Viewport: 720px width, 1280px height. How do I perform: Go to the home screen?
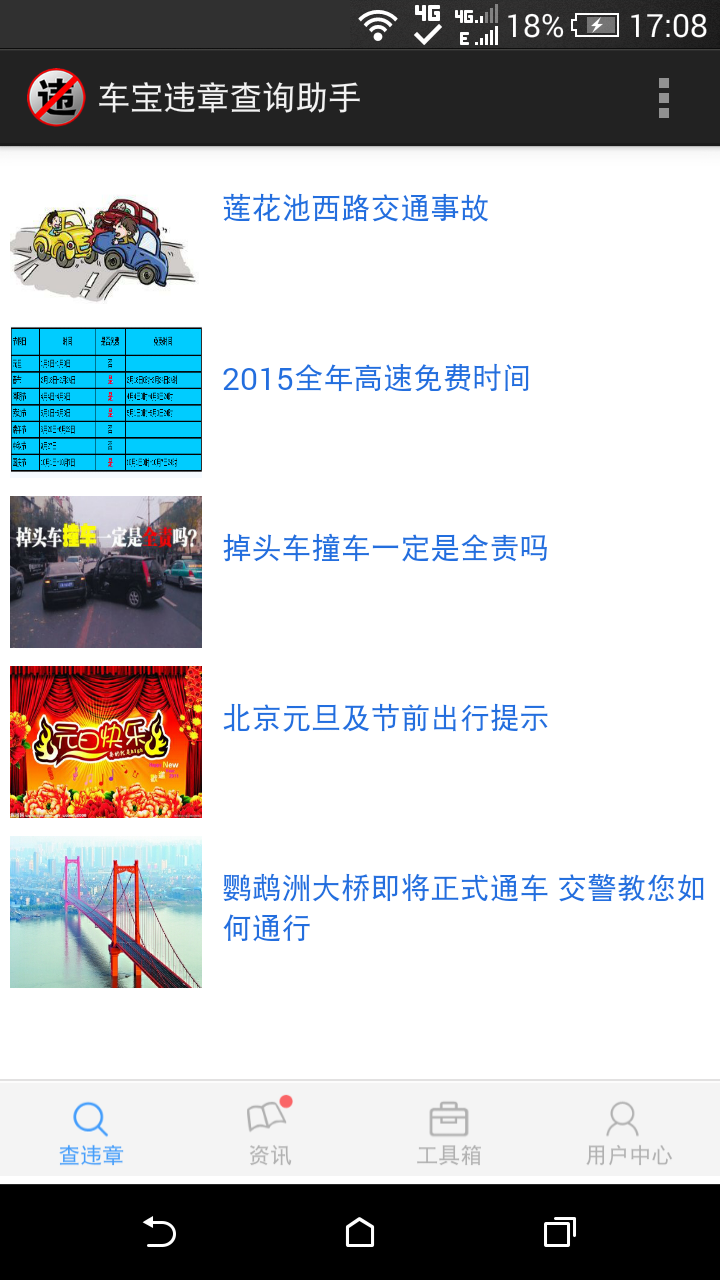click(x=360, y=1232)
